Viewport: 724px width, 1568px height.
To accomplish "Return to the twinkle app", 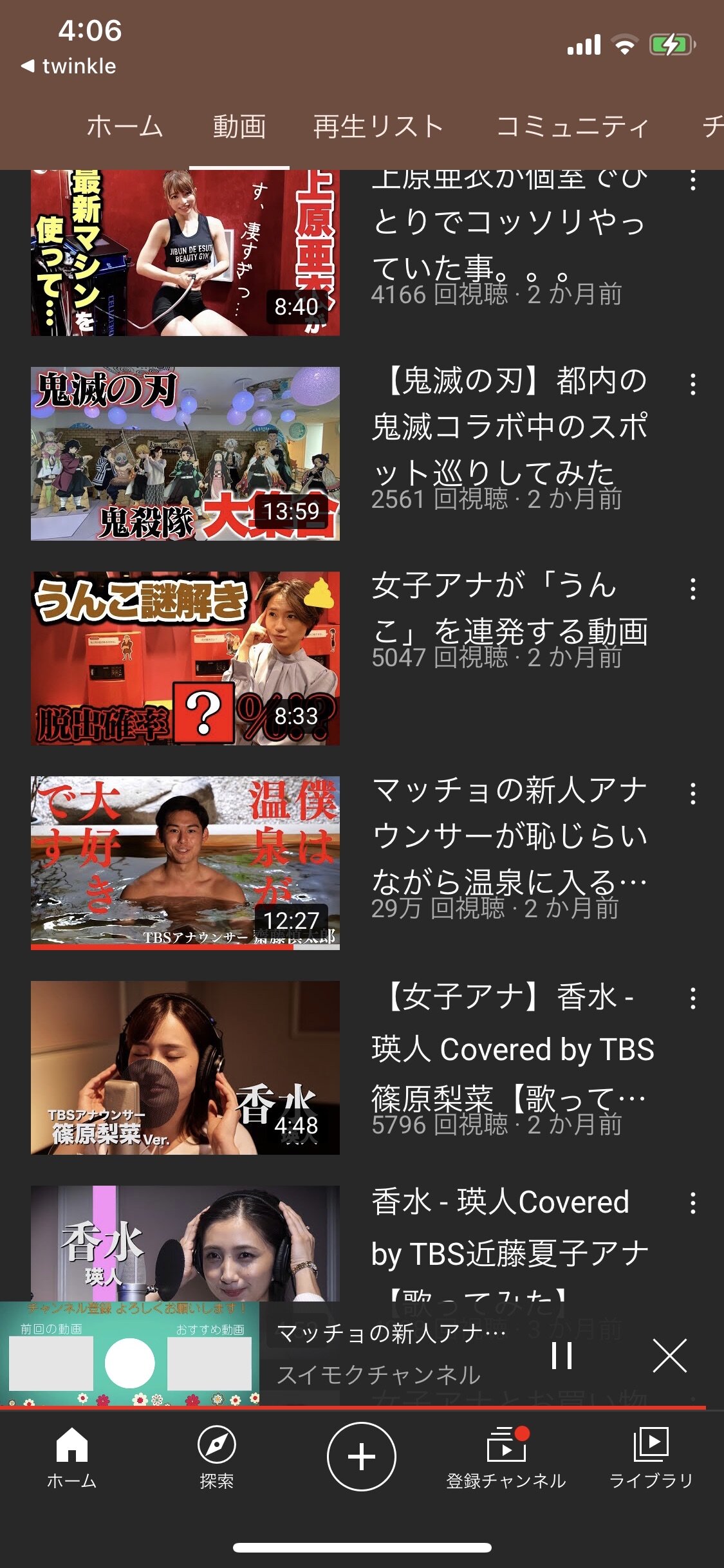I will (x=70, y=66).
